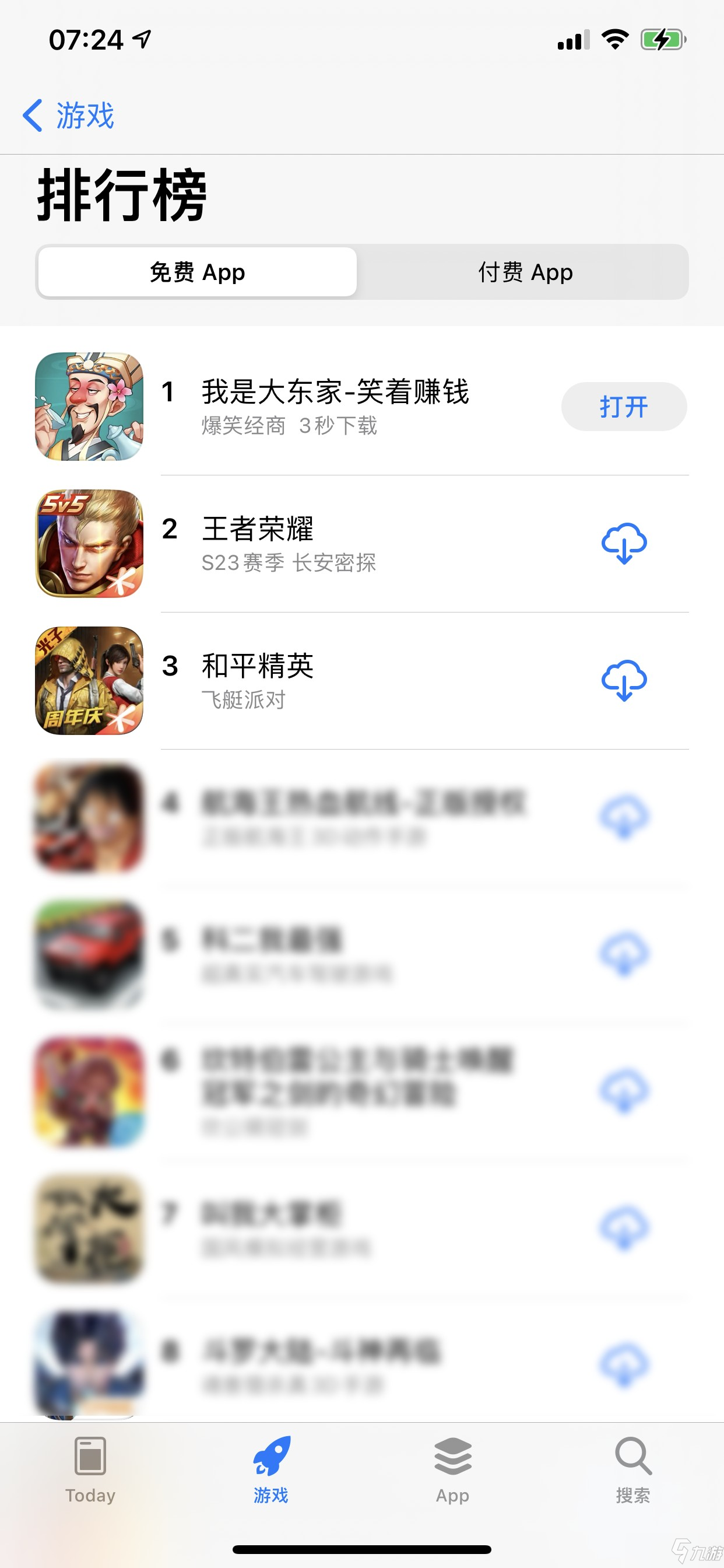This screenshot has height=1568, width=724.
Task: Go to the App tab
Action: [452, 1469]
